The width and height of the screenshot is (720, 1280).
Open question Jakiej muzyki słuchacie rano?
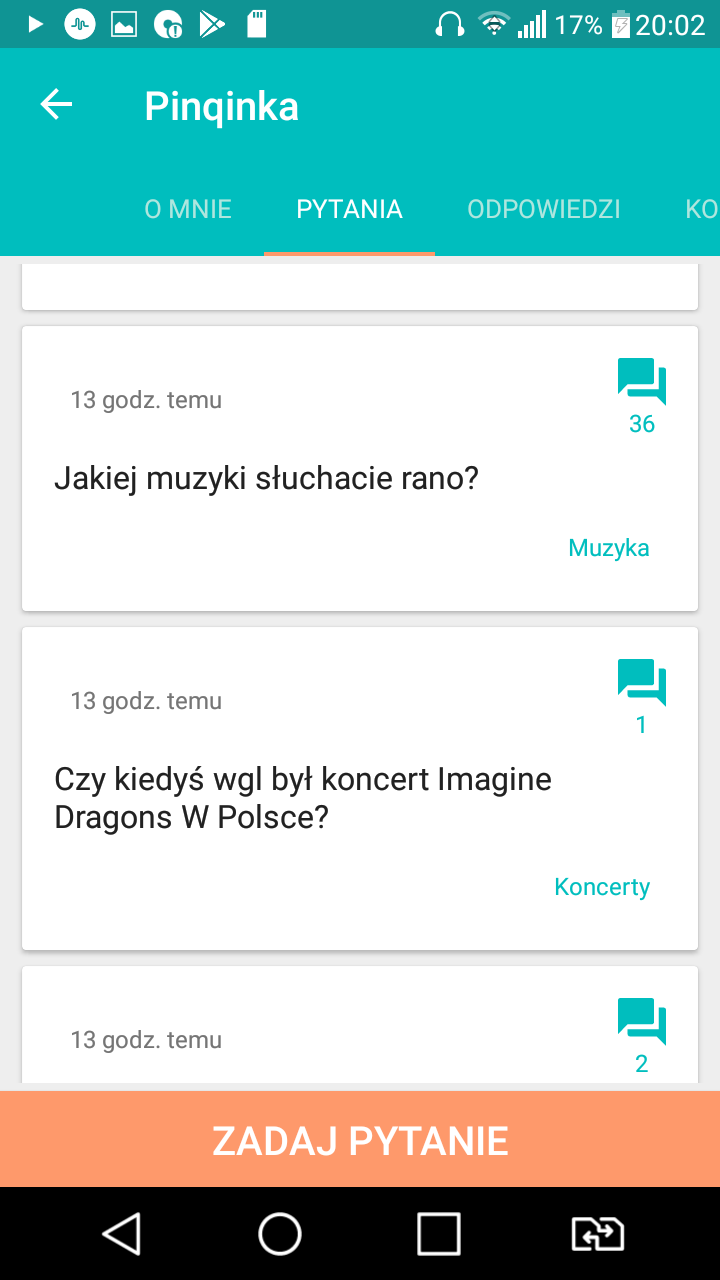tap(266, 479)
